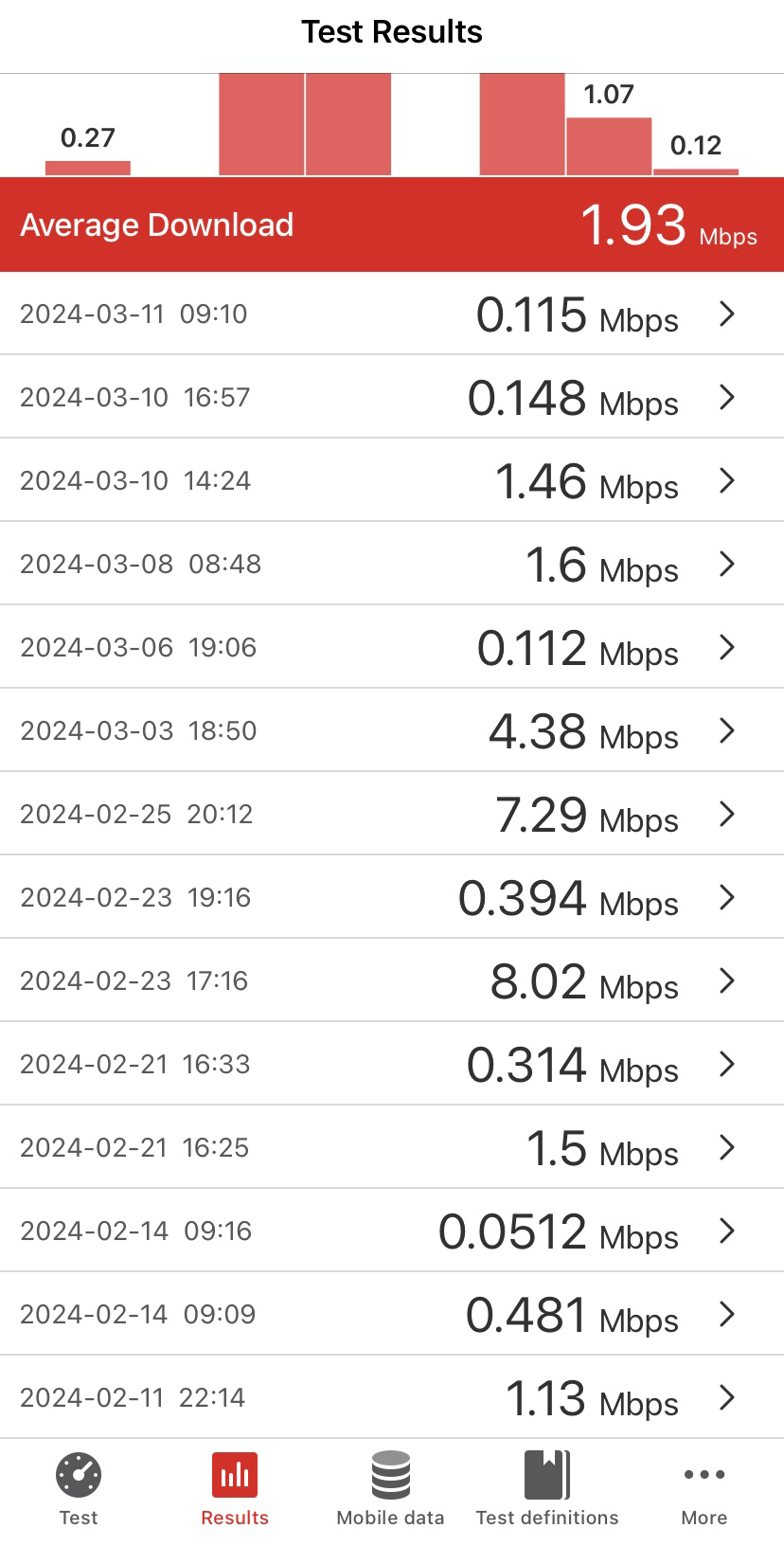Go to the Mobile data tab
This screenshot has width=784, height=1546.
tap(391, 1489)
